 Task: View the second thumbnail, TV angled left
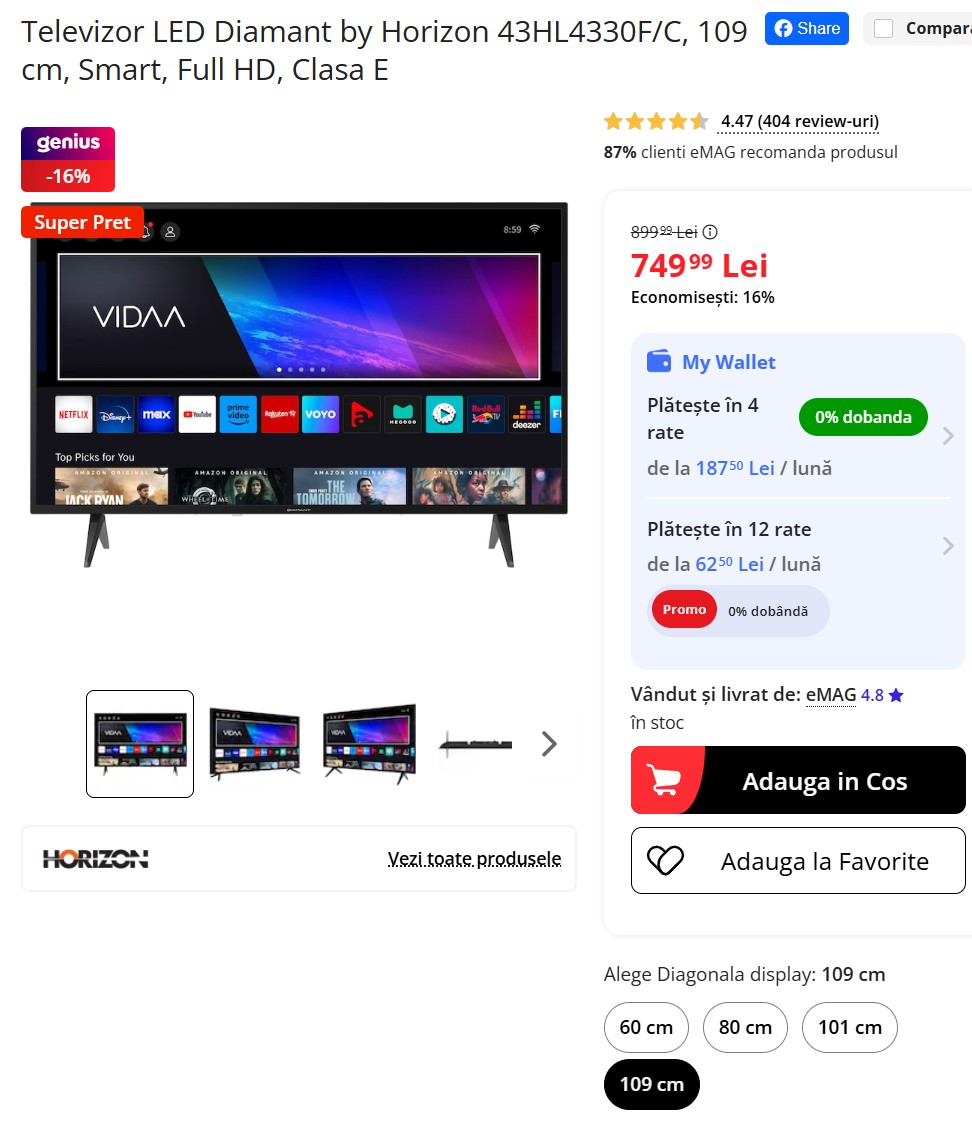pos(254,744)
